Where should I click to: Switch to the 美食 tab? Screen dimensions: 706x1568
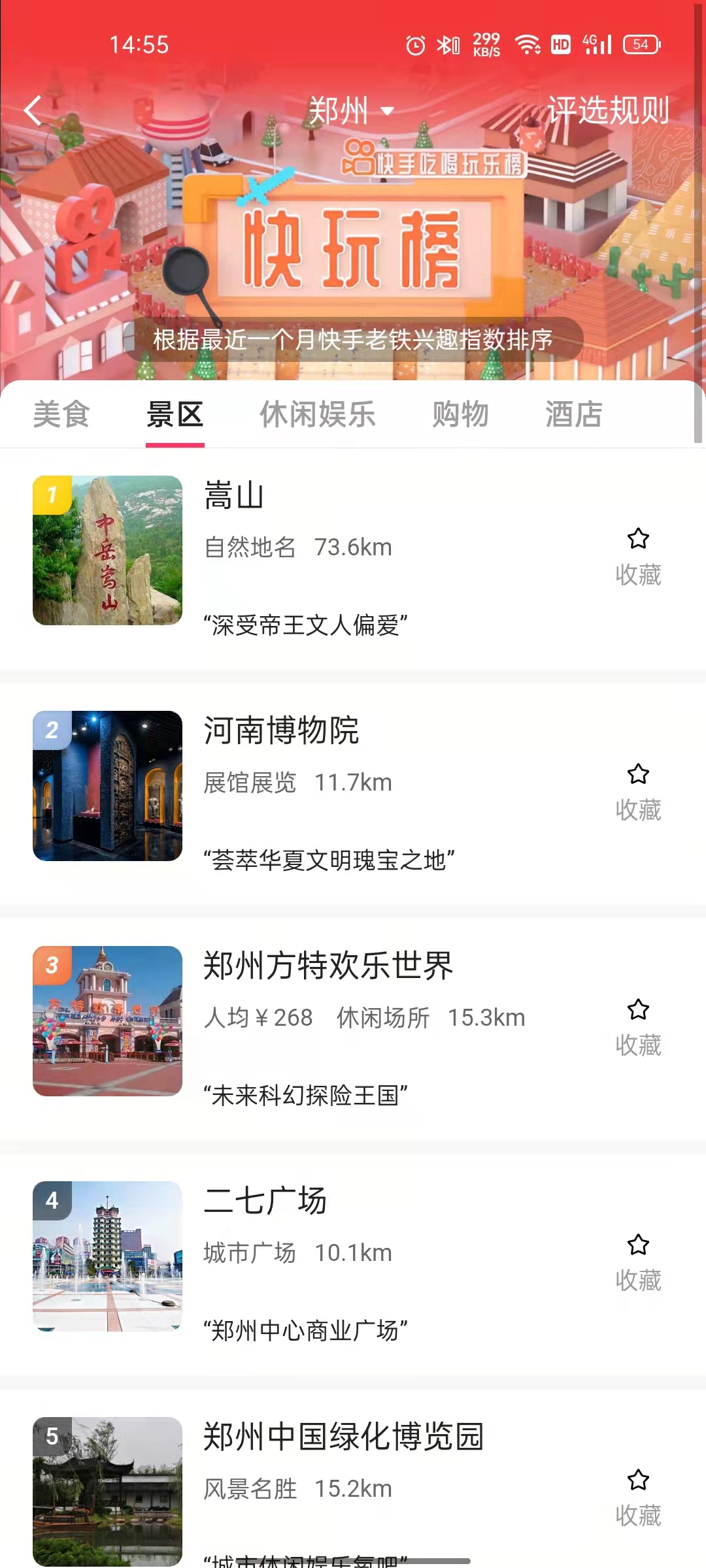coord(61,414)
